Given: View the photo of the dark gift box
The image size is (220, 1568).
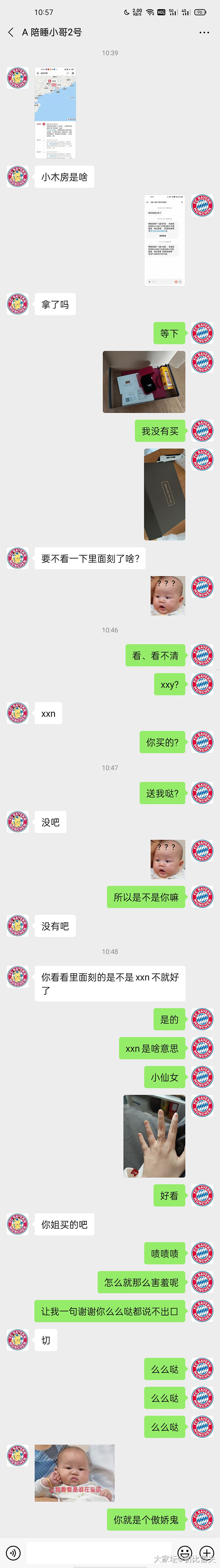Looking at the screenshot, I should [x=165, y=494].
